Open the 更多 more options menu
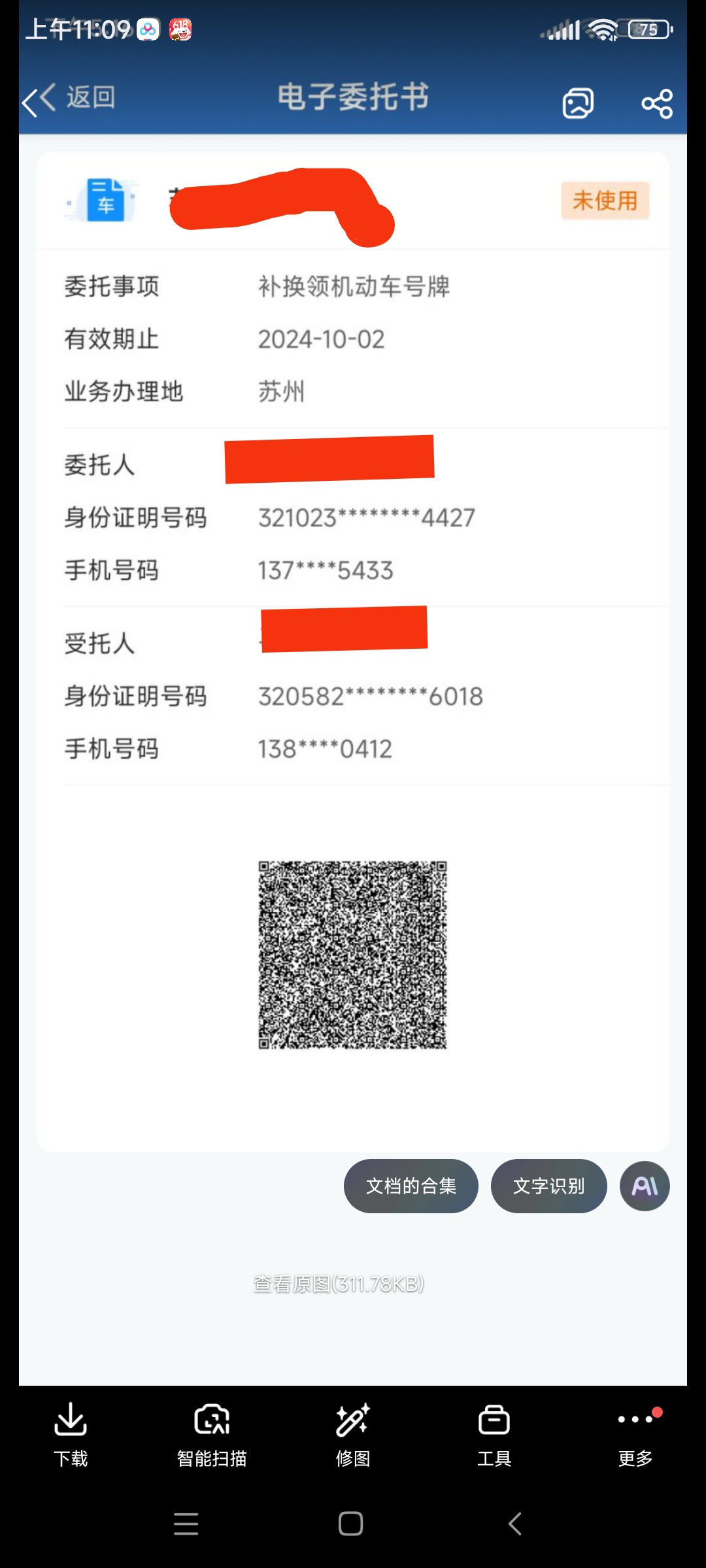 pyautogui.click(x=635, y=1434)
